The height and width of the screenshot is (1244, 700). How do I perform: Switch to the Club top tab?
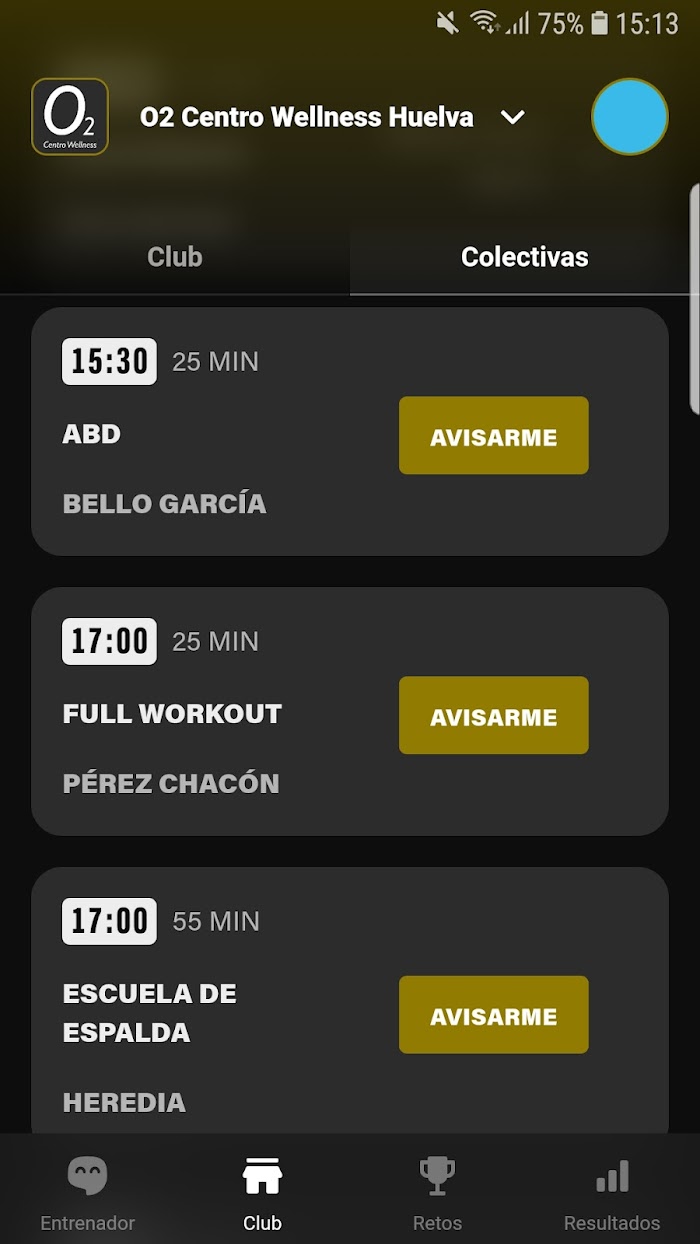(x=175, y=257)
